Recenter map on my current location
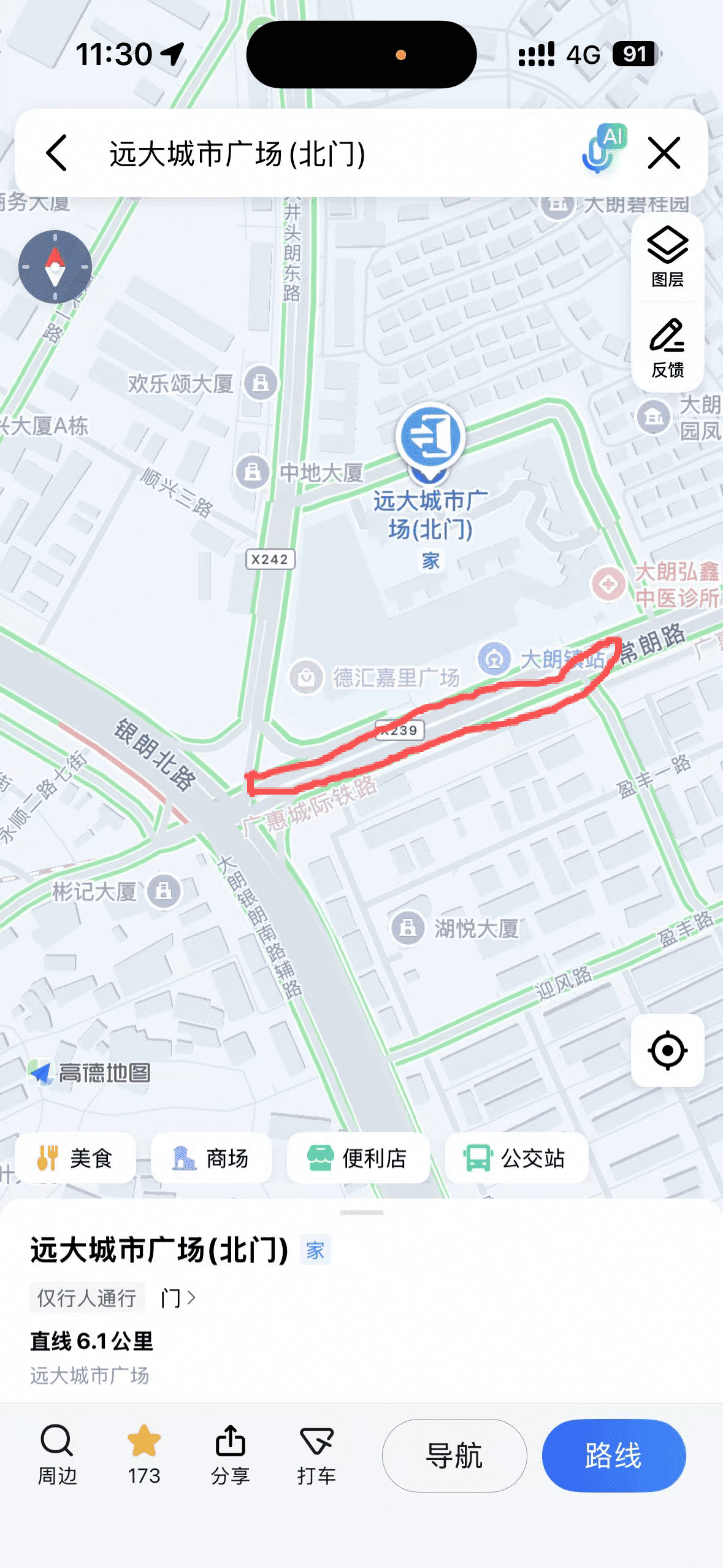This screenshot has width=723, height=1568. [x=667, y=1050]
